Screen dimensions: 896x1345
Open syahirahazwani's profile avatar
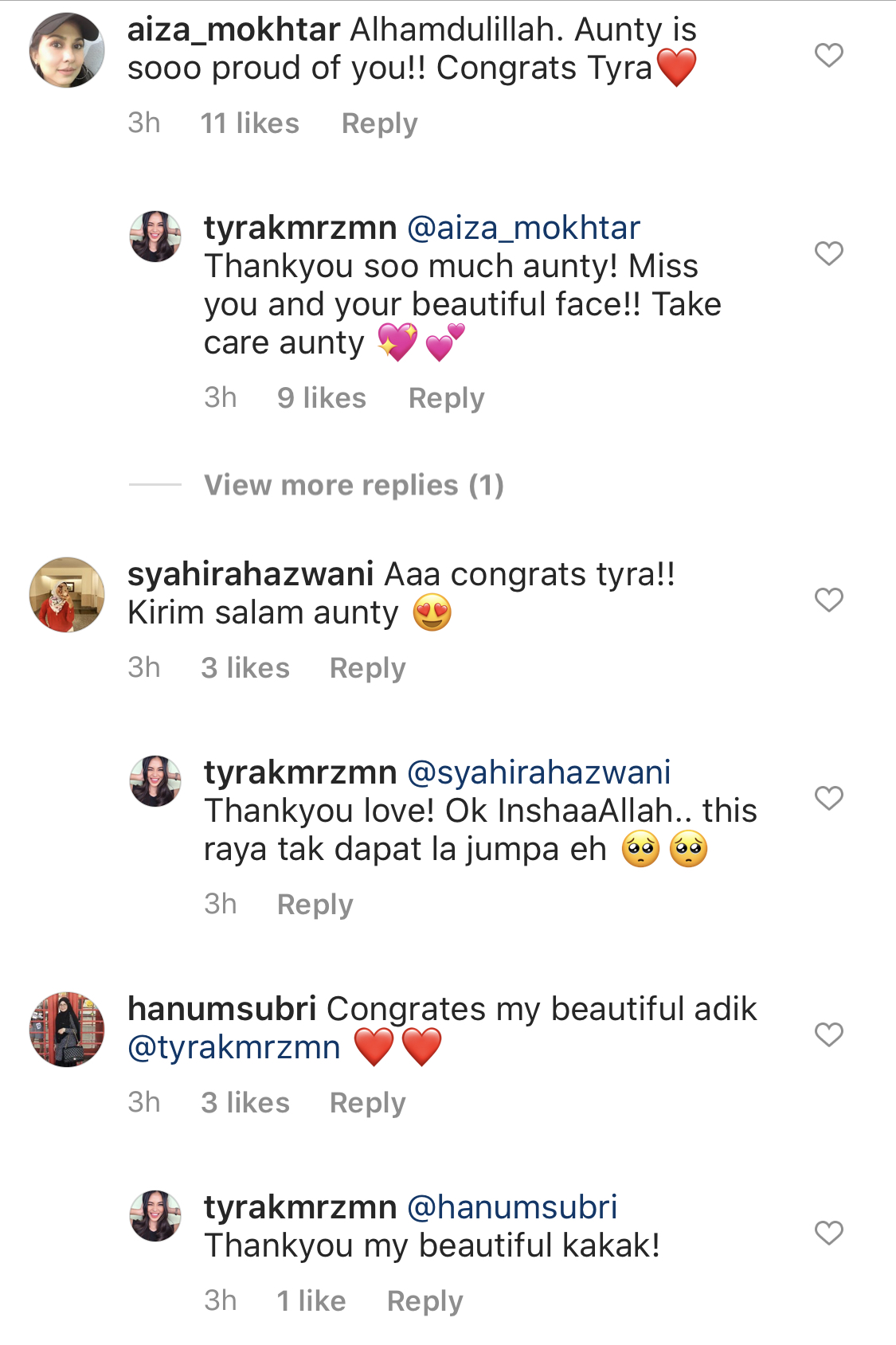pyautogui.click(x=67, y=595)
